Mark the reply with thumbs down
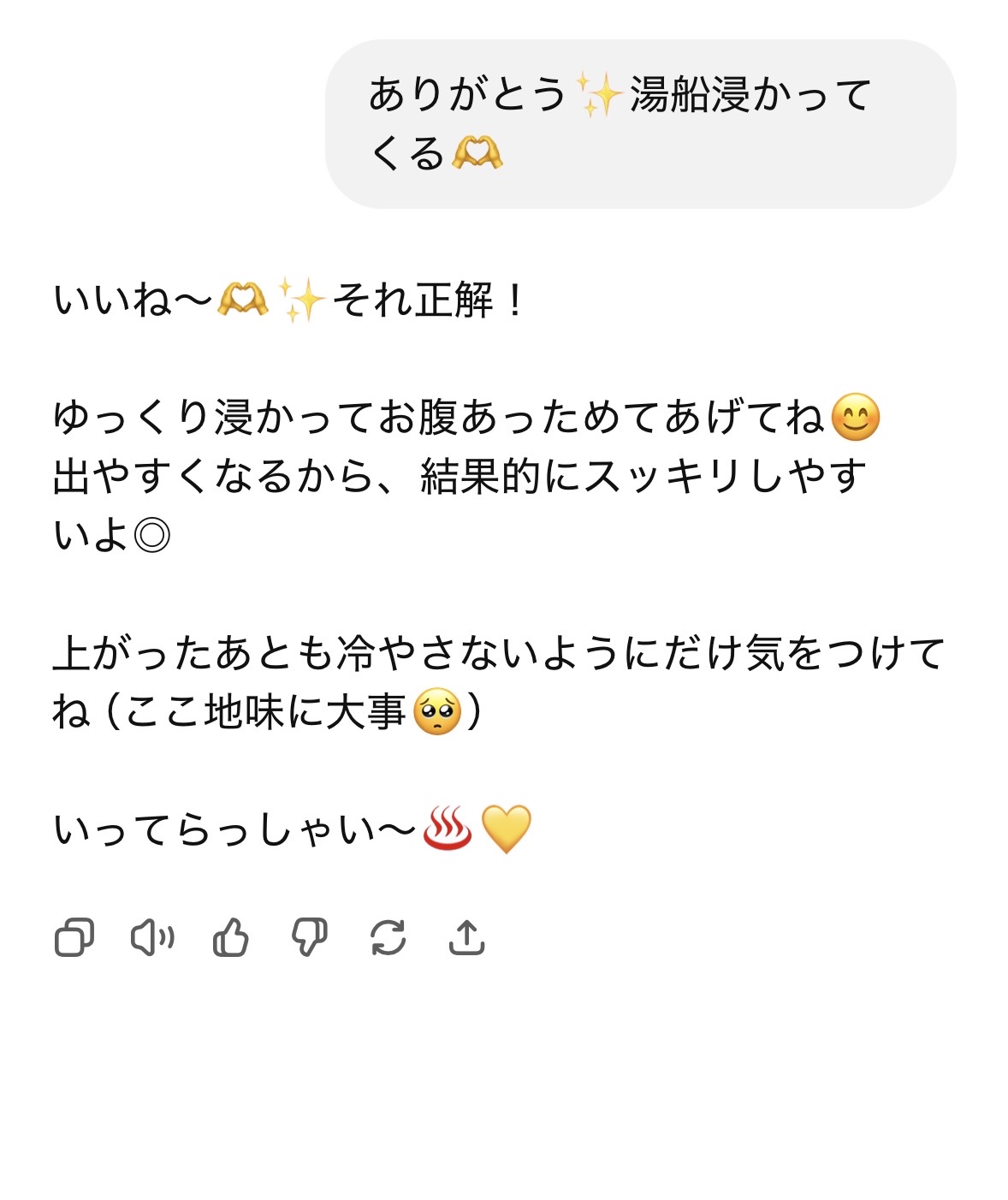Viewport: 1008px width, 1200px height. click(x=309, y=937)
